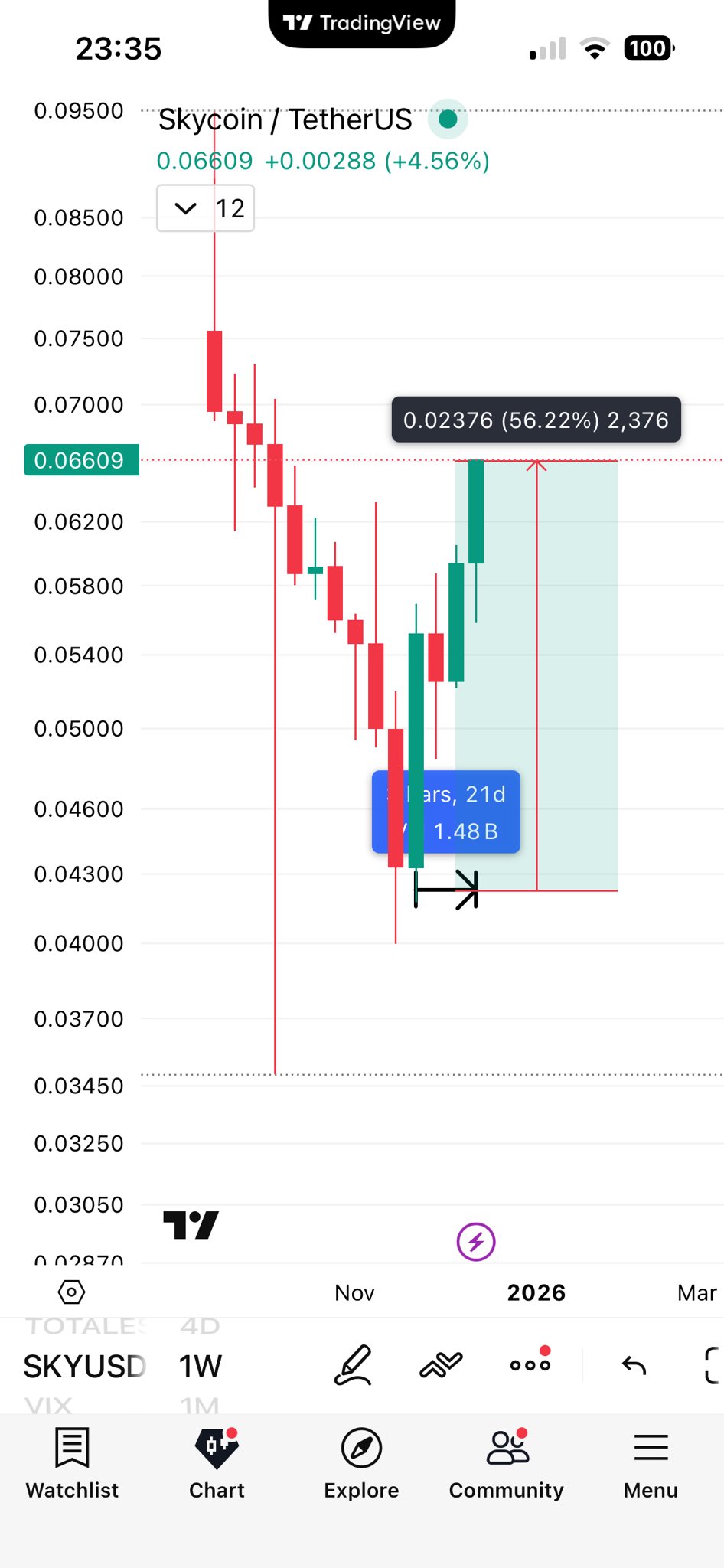This screenshot has height=1568, width=724.
Task: Tap the purple lightning bolt icon
Action: pyautogui.click(x=476, y=1241)
